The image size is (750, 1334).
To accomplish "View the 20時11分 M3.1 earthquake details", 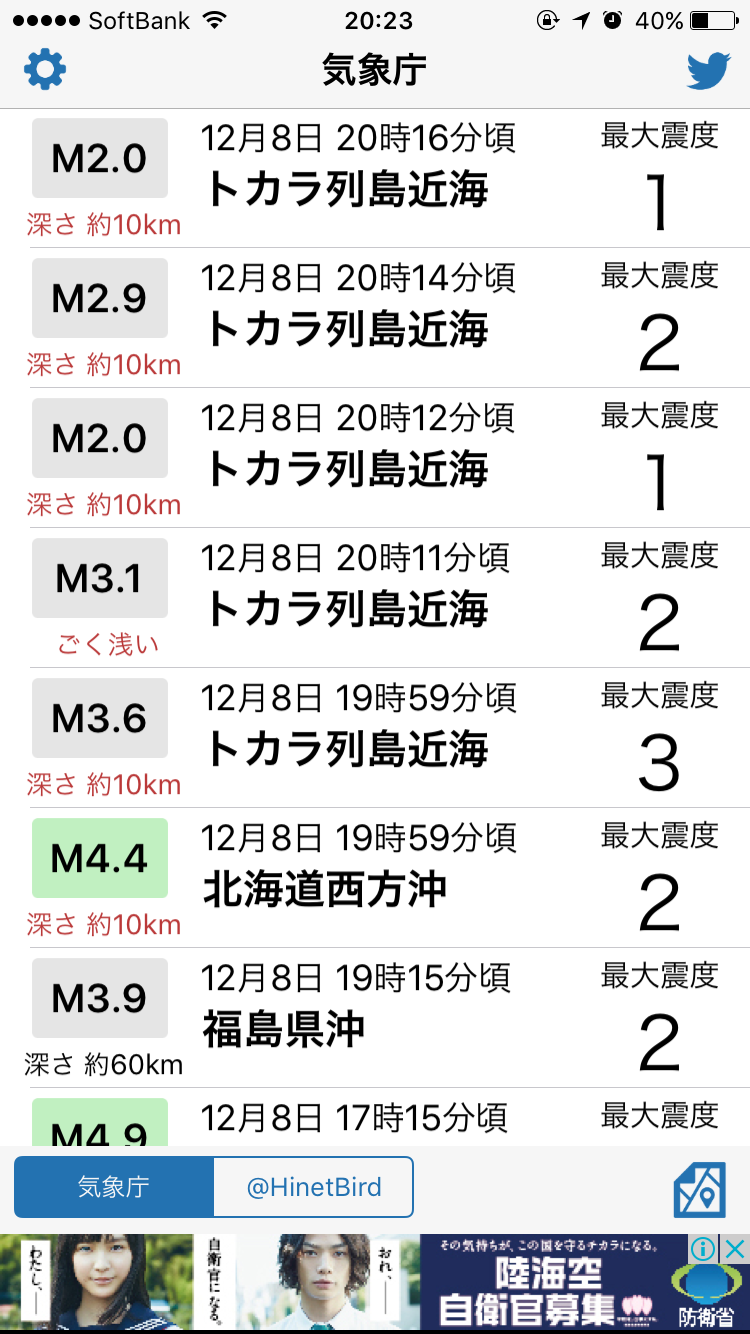I will [x=375, y=598].
